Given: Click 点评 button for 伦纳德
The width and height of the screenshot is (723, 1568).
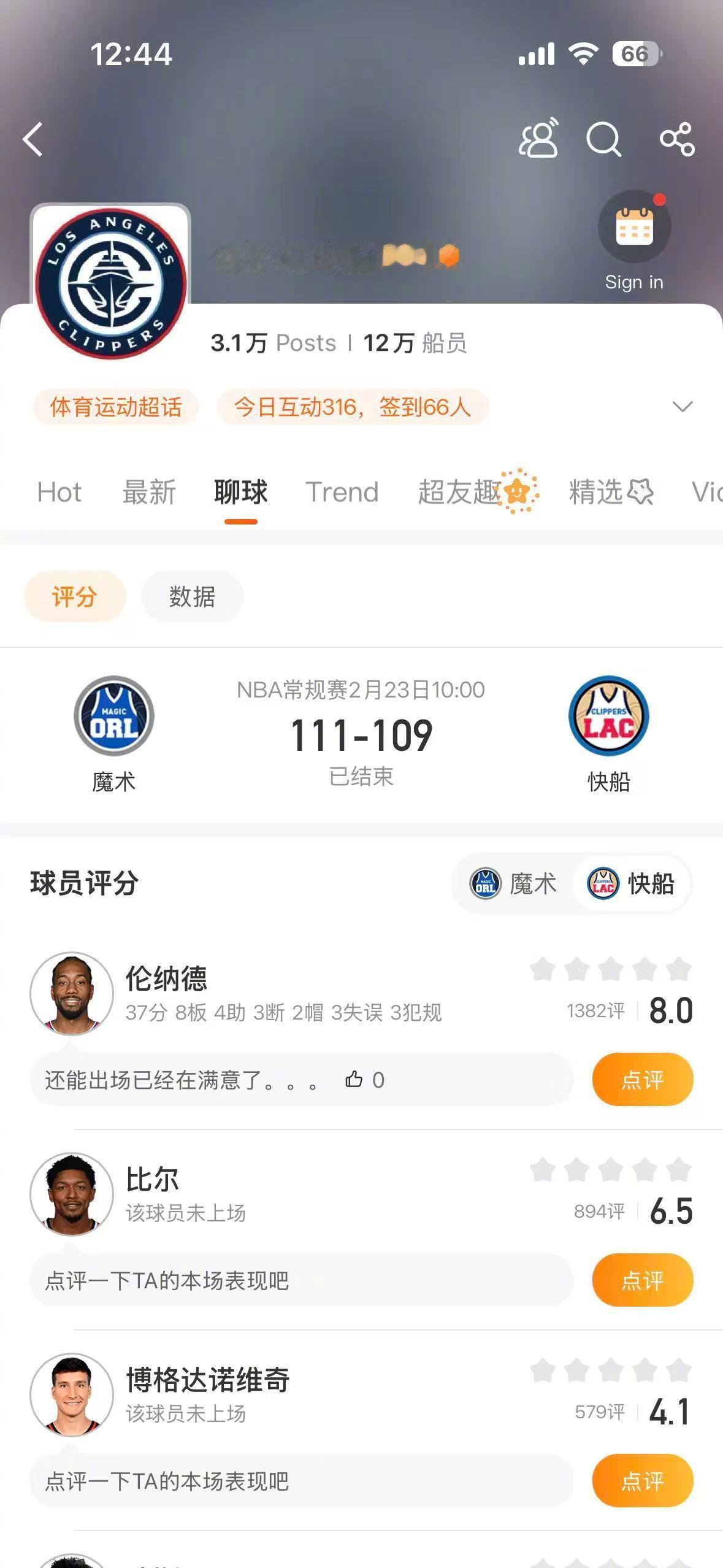Looking at the screenshot, I should (x=643, y=1080).
